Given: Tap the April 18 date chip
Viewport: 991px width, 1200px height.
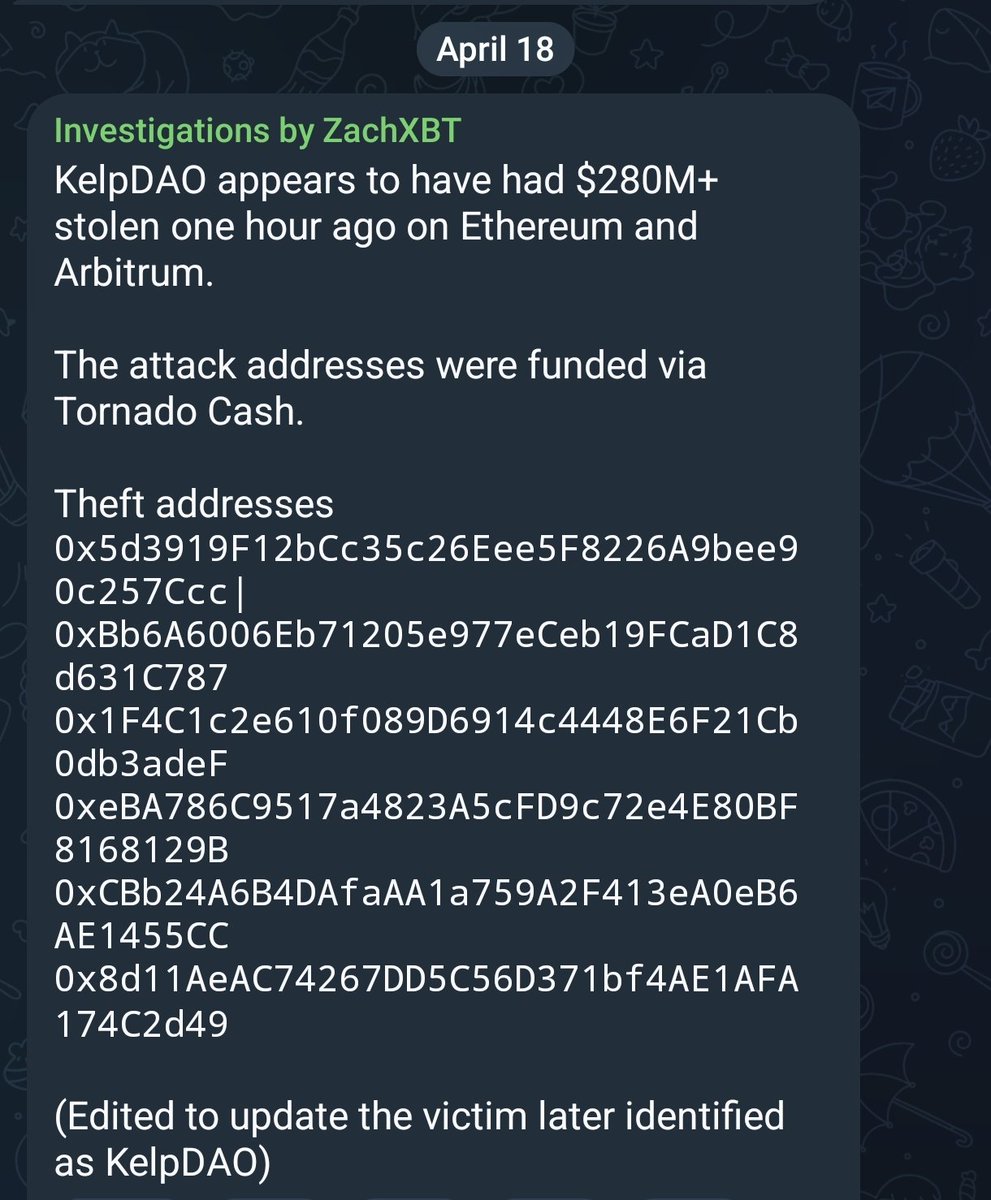Looking at the screenshot, I should click(496, 49).
